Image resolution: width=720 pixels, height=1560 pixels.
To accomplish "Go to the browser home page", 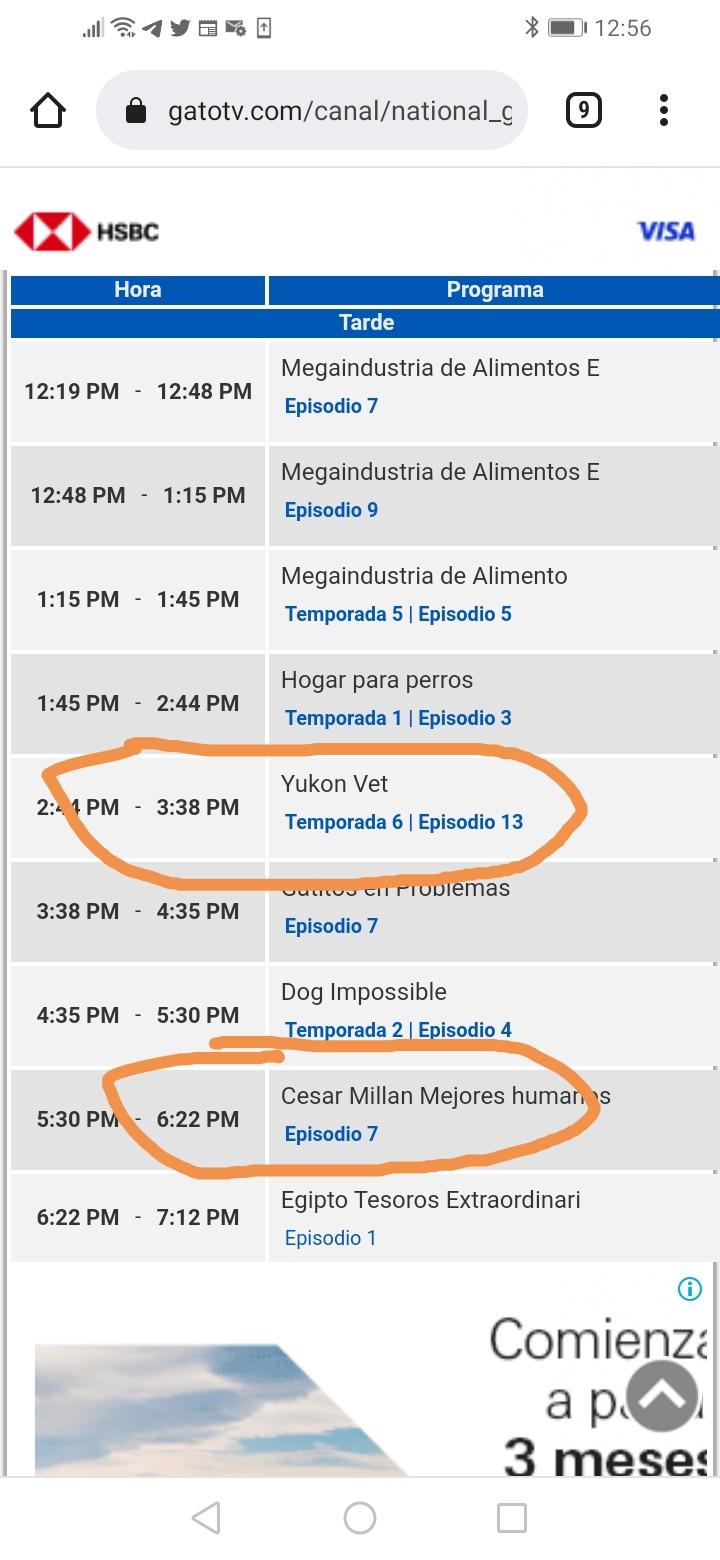I will pos(48,110).
